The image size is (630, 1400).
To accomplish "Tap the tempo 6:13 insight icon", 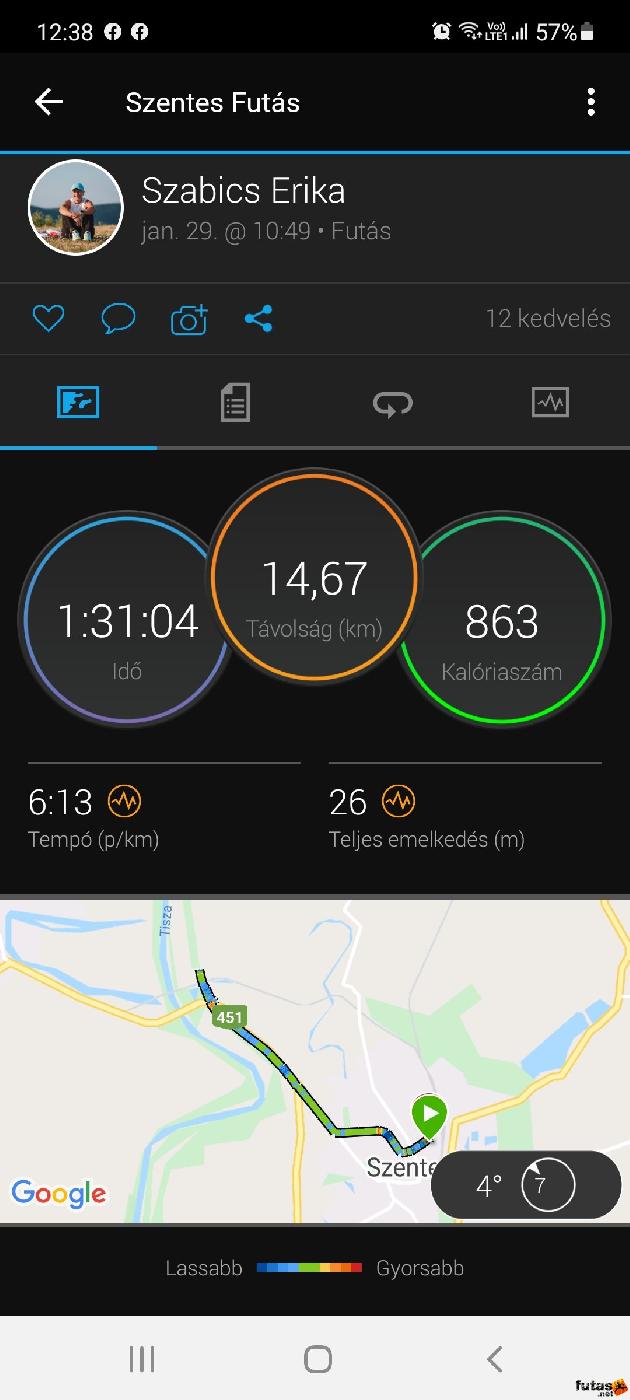I will (125, 801).
